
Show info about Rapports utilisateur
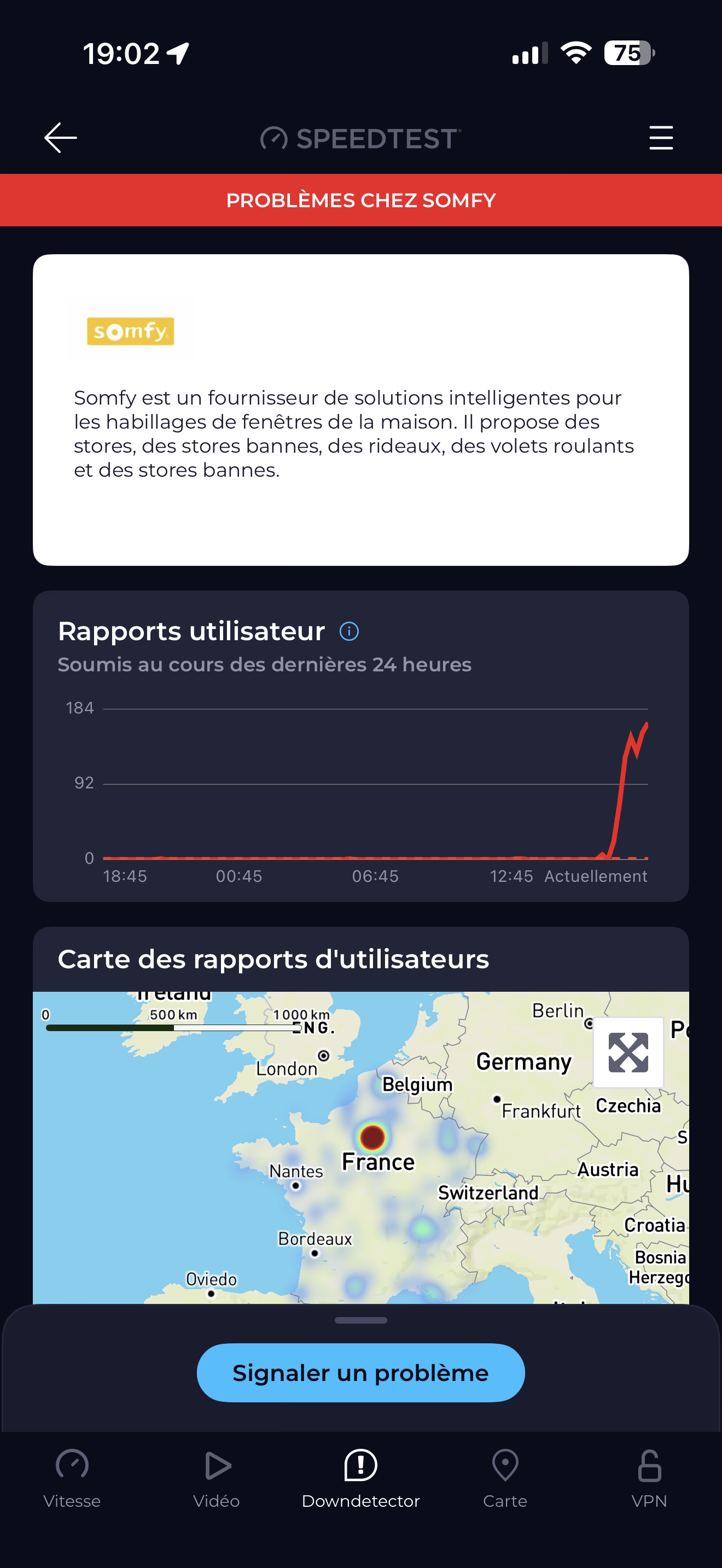349,631
